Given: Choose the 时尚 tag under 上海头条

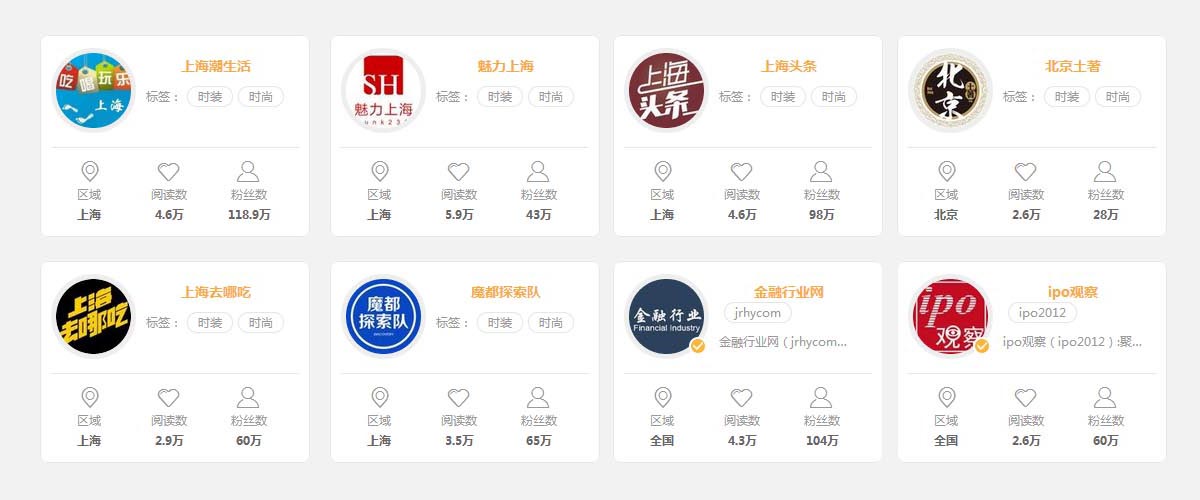Looking at the screenshot, I should [x=834, y=97].
